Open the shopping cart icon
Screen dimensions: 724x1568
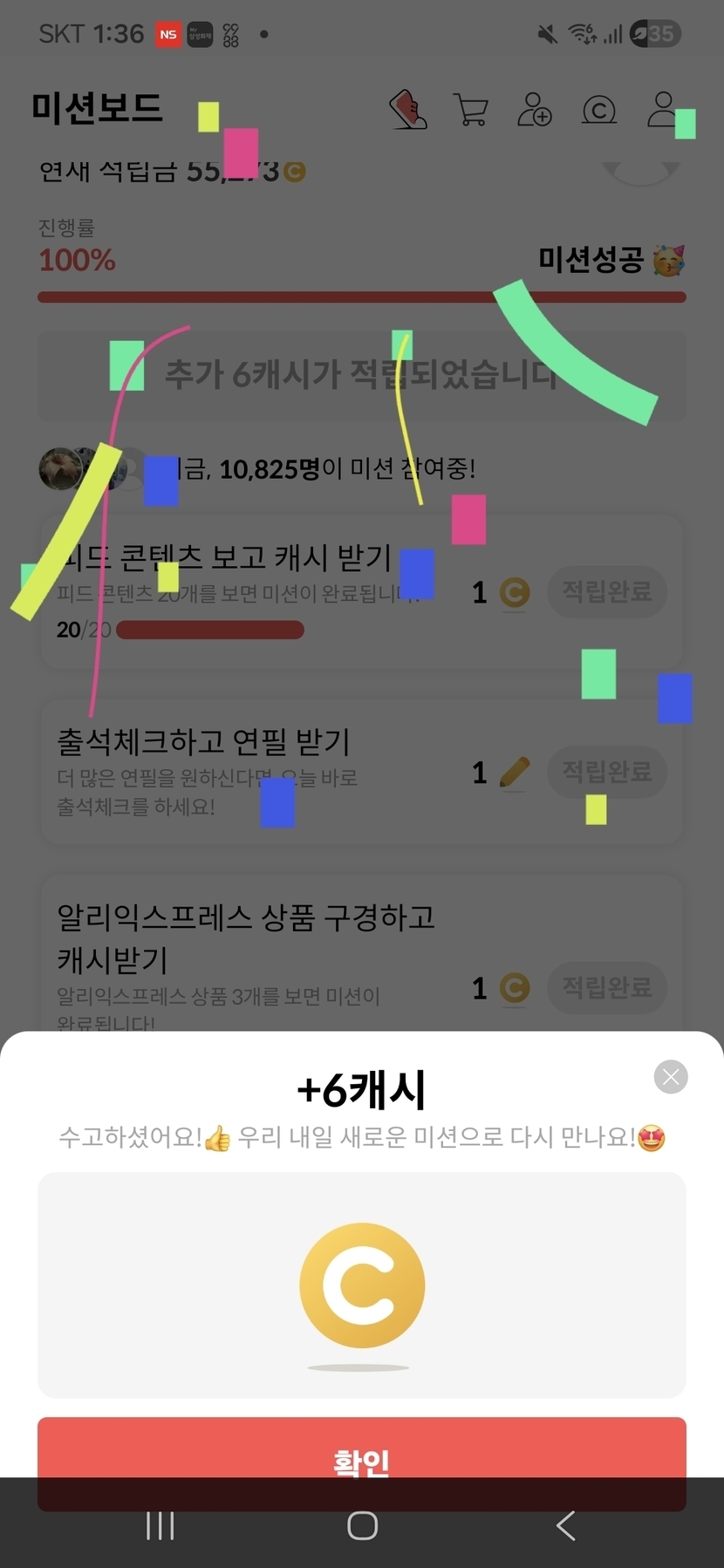(471, 110)
